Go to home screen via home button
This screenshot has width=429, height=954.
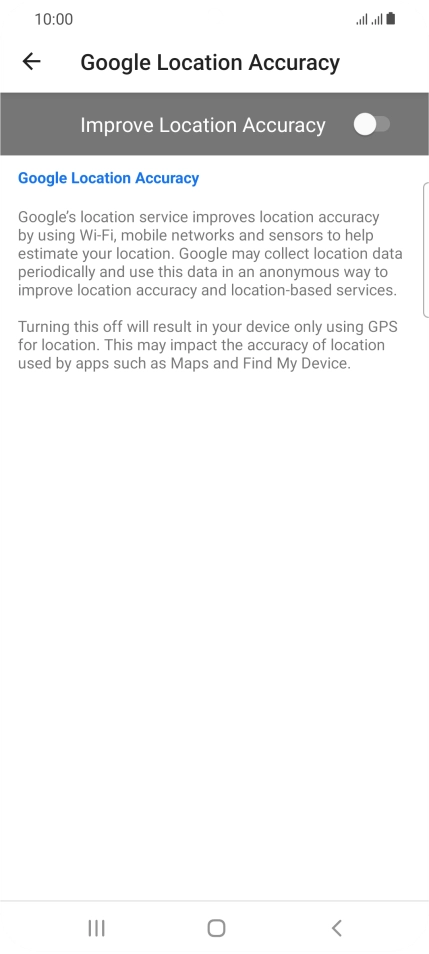click(x=216, y=928)
